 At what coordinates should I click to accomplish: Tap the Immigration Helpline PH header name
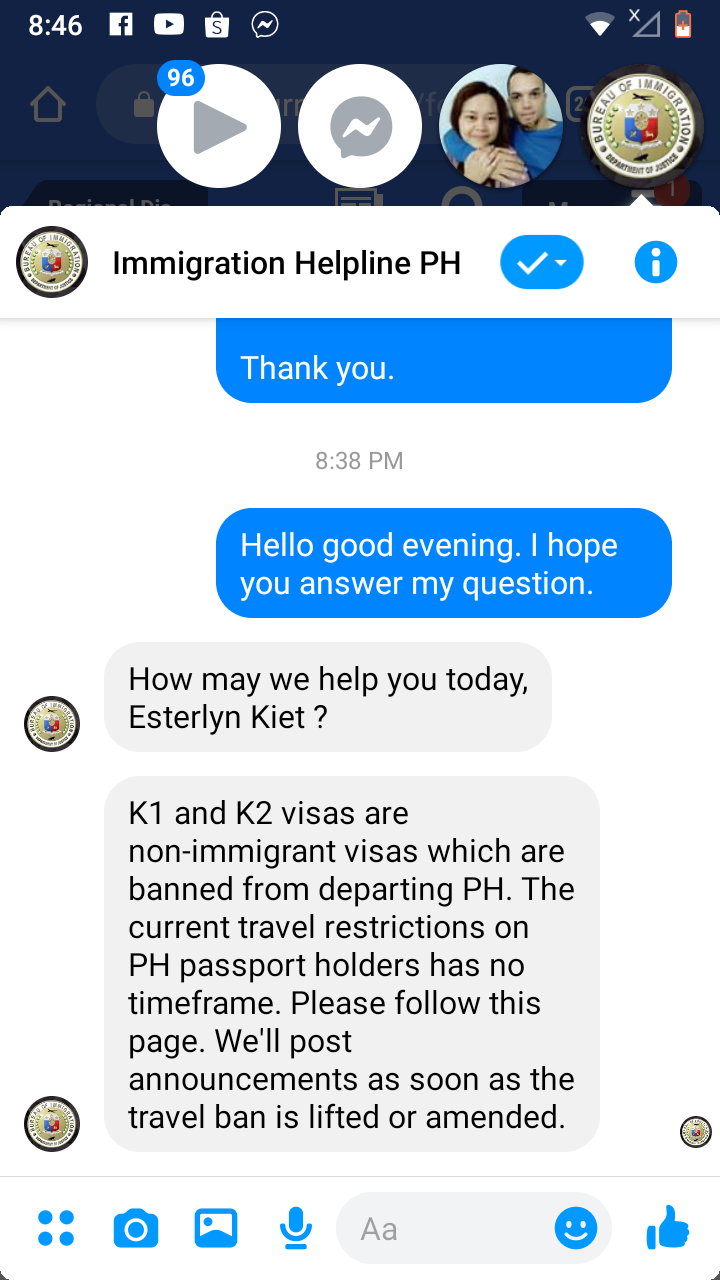click(x=286, y=263)
